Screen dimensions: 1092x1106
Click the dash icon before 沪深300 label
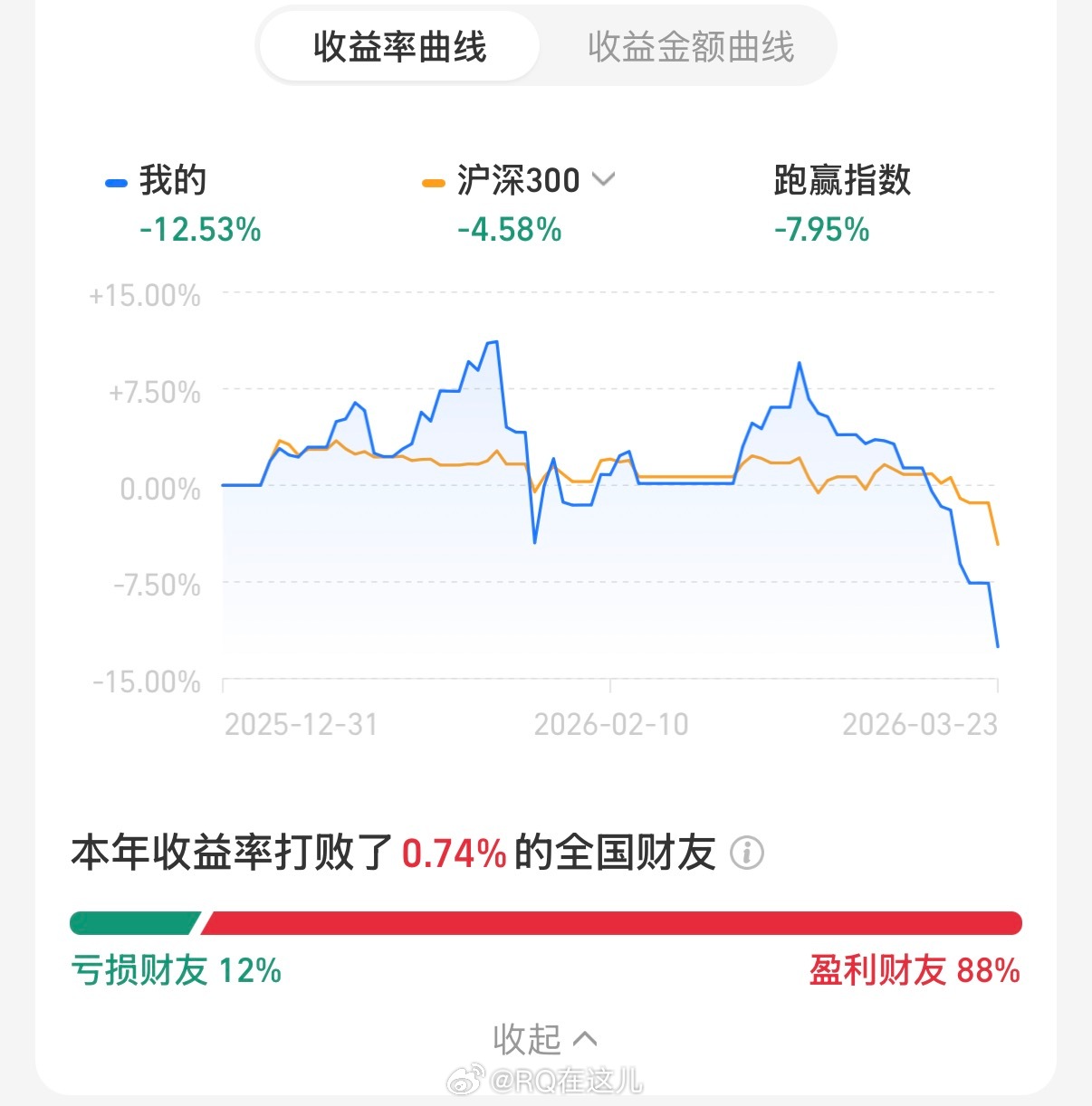click(x=434, y=181)
